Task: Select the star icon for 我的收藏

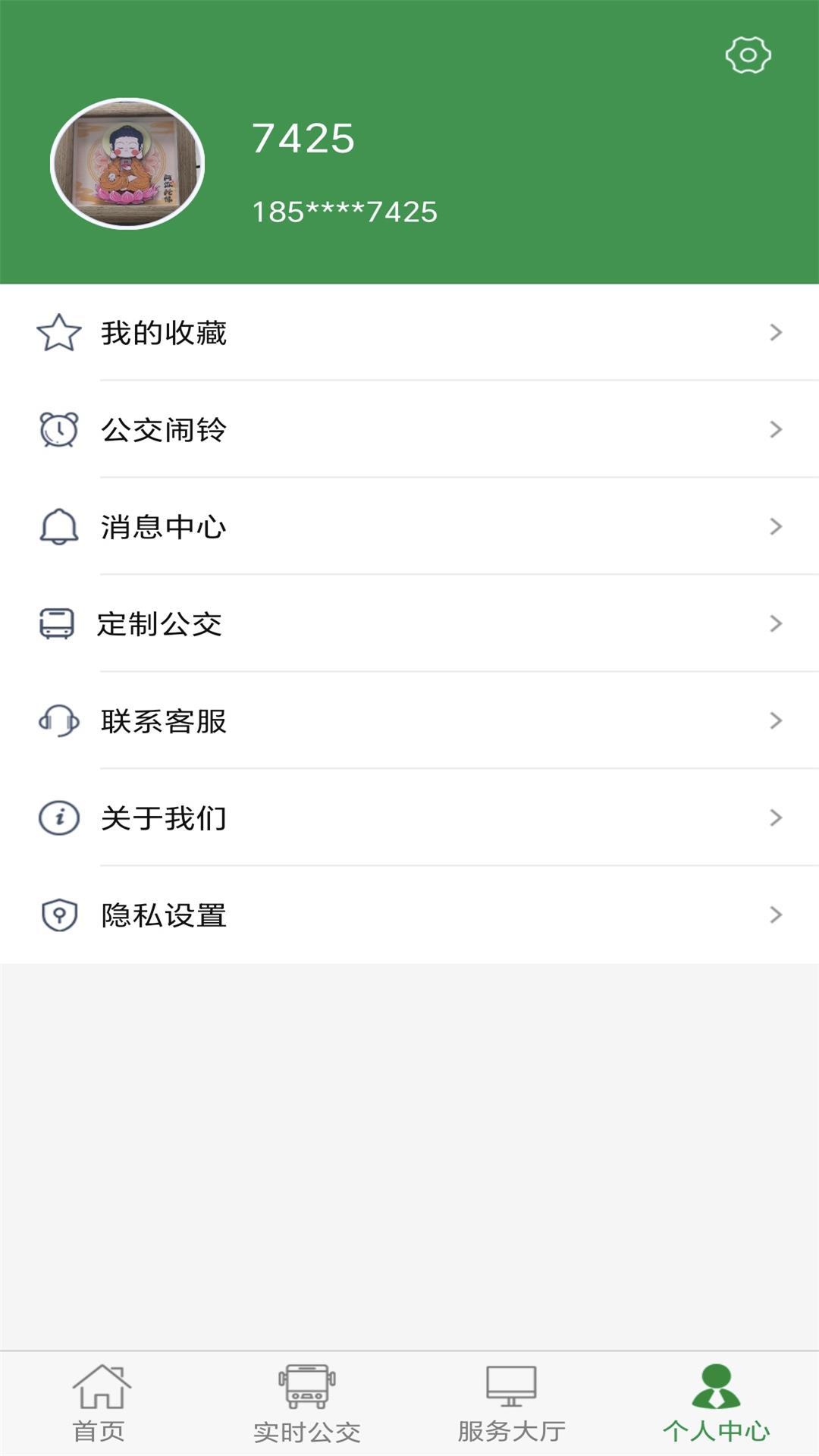Action: (56, 332)
